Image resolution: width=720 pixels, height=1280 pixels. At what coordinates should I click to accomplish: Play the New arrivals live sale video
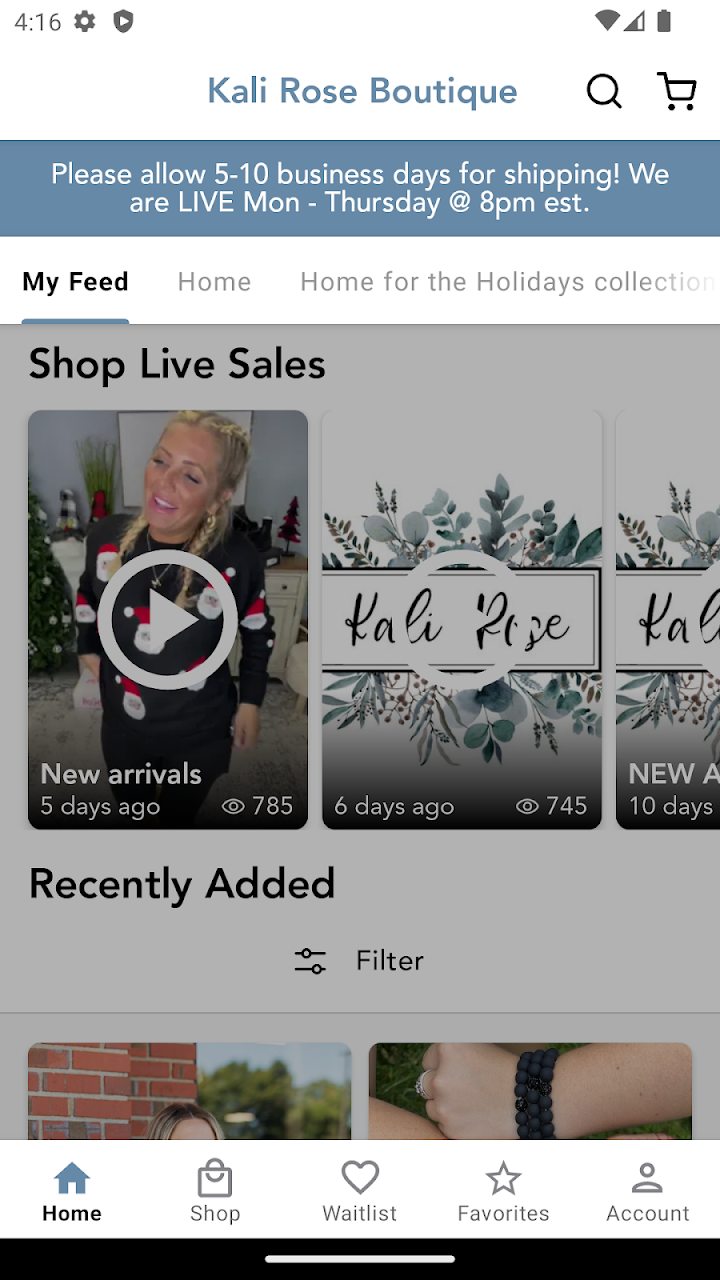point(167,620)
